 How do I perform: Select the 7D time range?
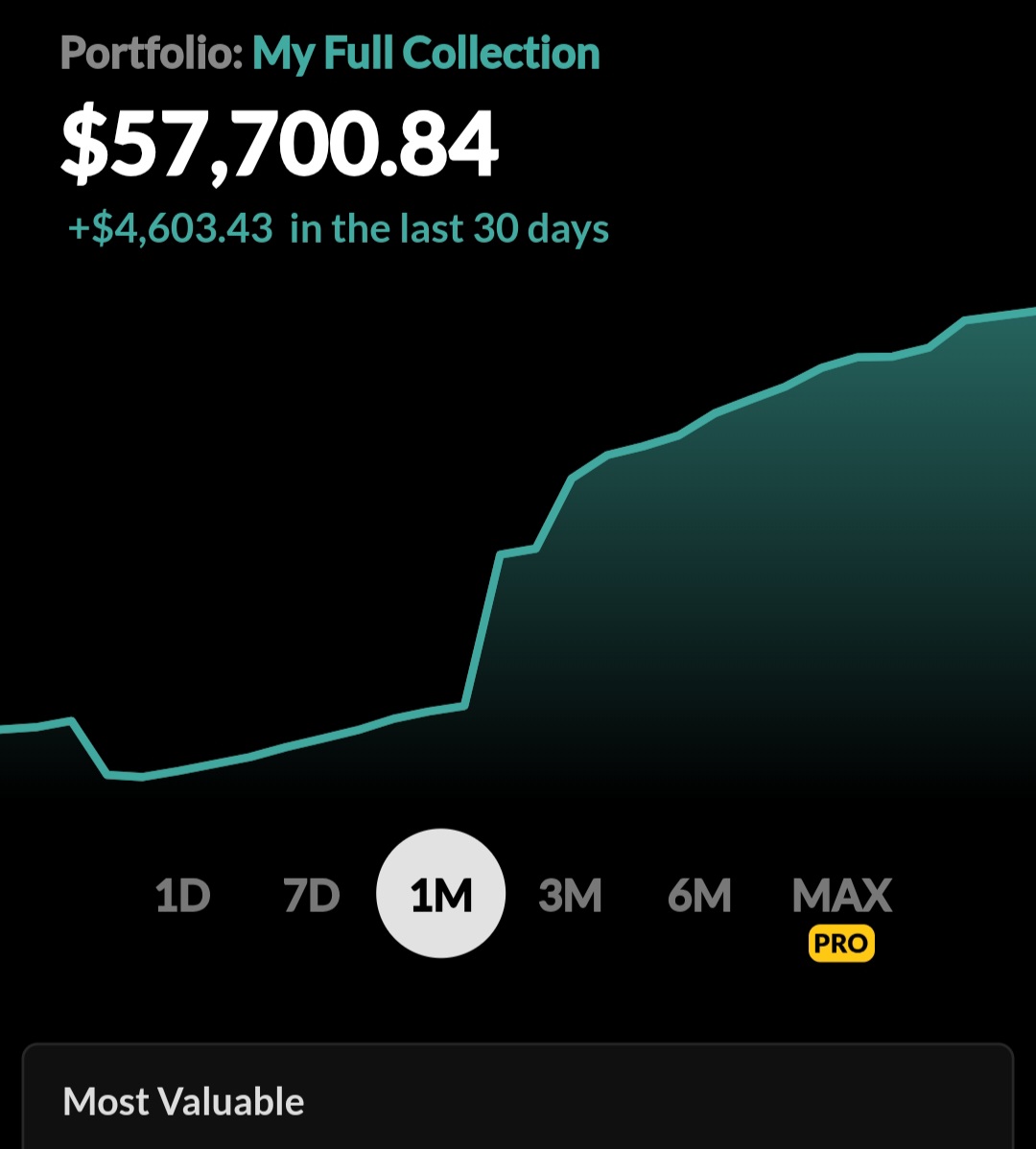pos(312,896)
